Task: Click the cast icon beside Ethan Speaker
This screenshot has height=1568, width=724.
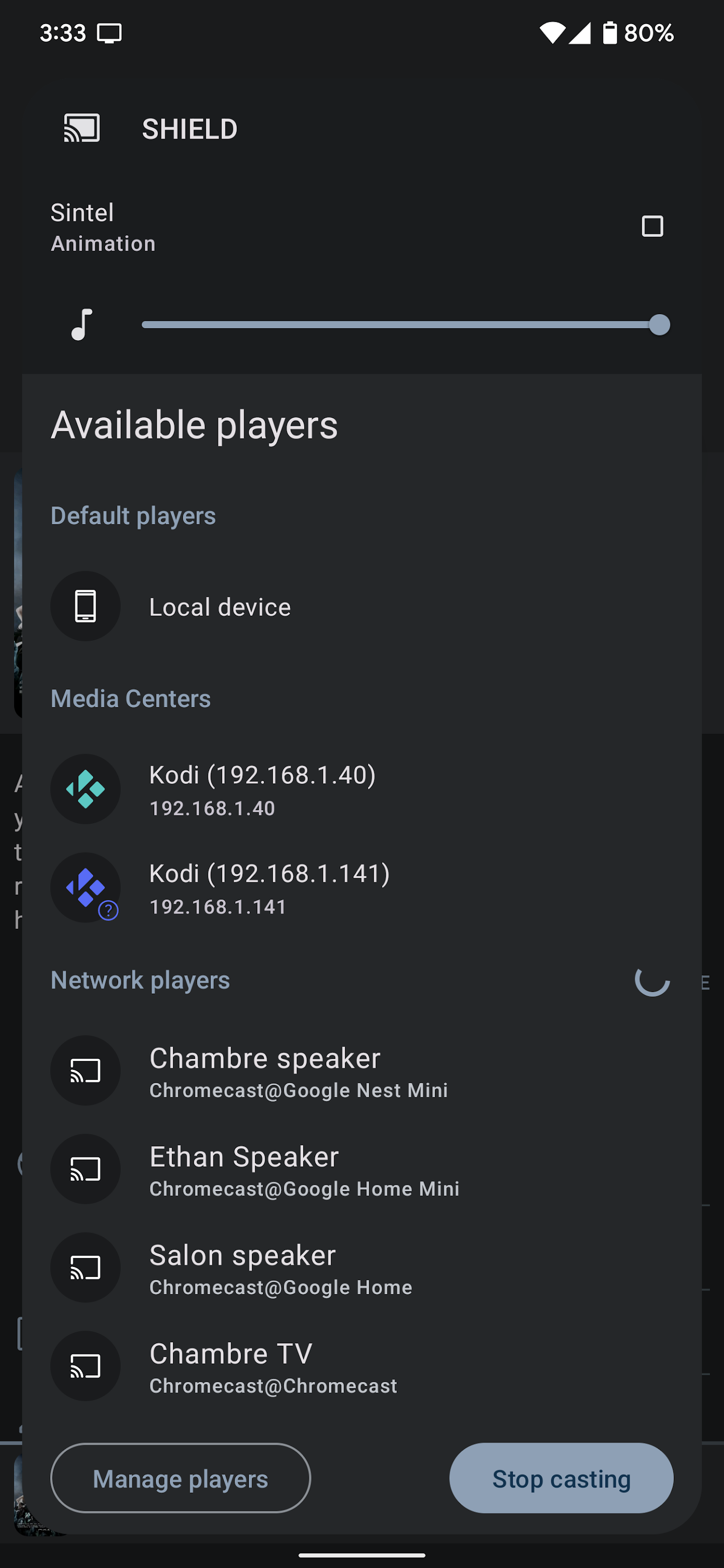Action: tap(85, 1169)
